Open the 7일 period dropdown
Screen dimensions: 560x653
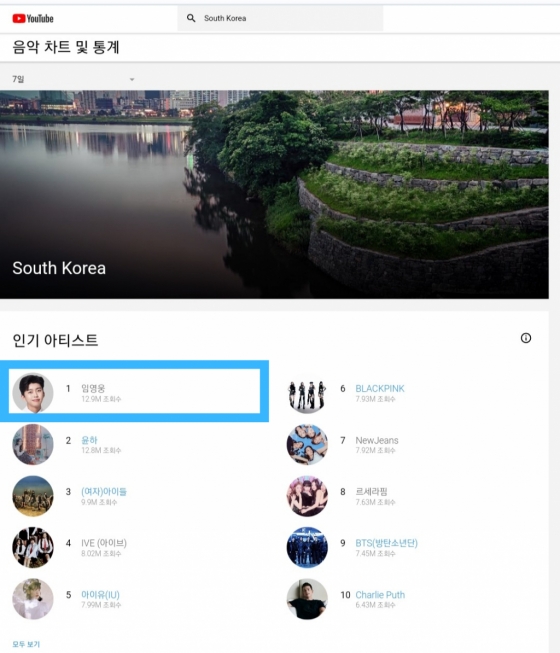pyautogui.click(x=73, y=79)
